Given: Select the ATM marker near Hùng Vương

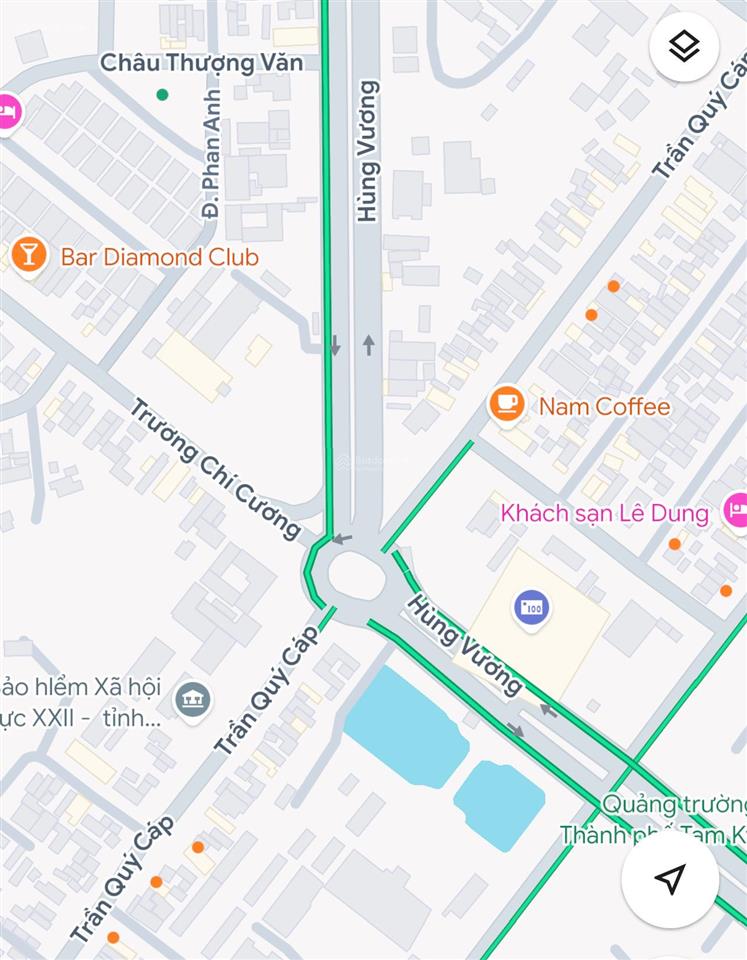Looking at the screenshot, I should [x=531, y=607].
